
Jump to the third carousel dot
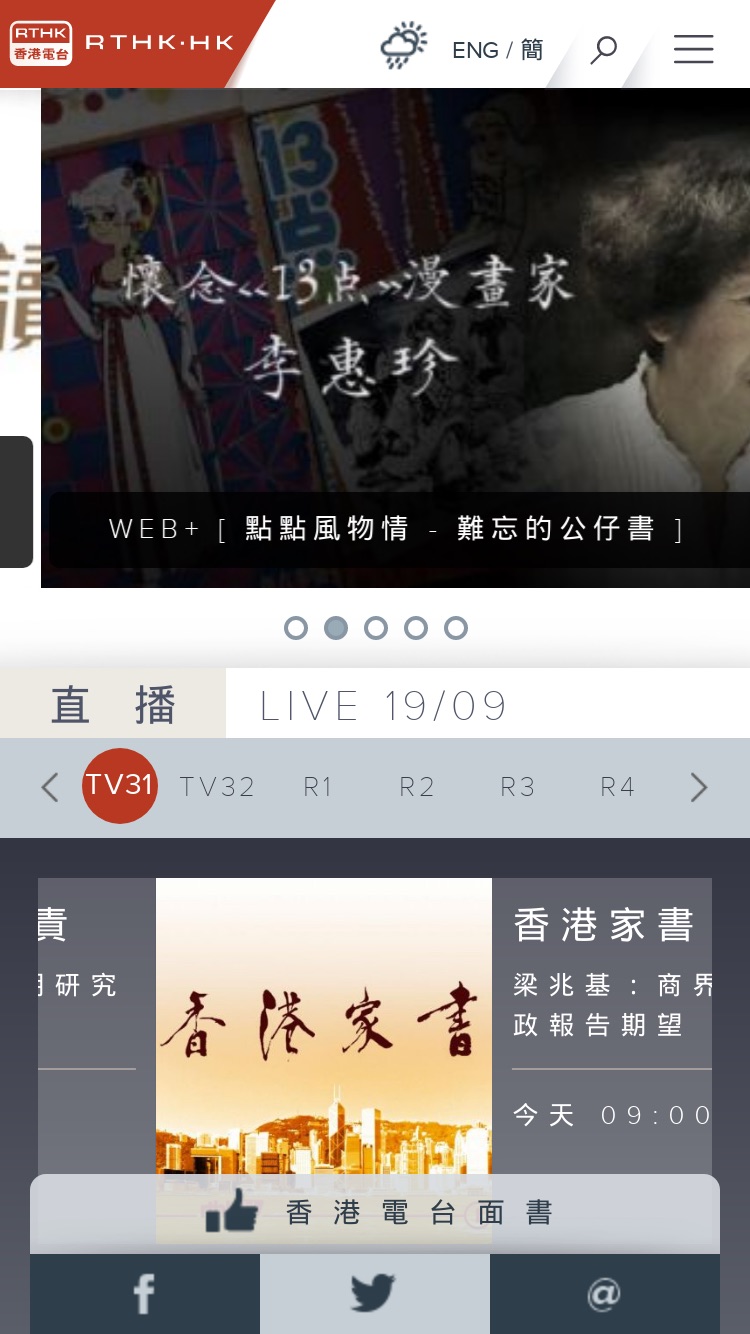pyautogui.click(x=376, y=628)
